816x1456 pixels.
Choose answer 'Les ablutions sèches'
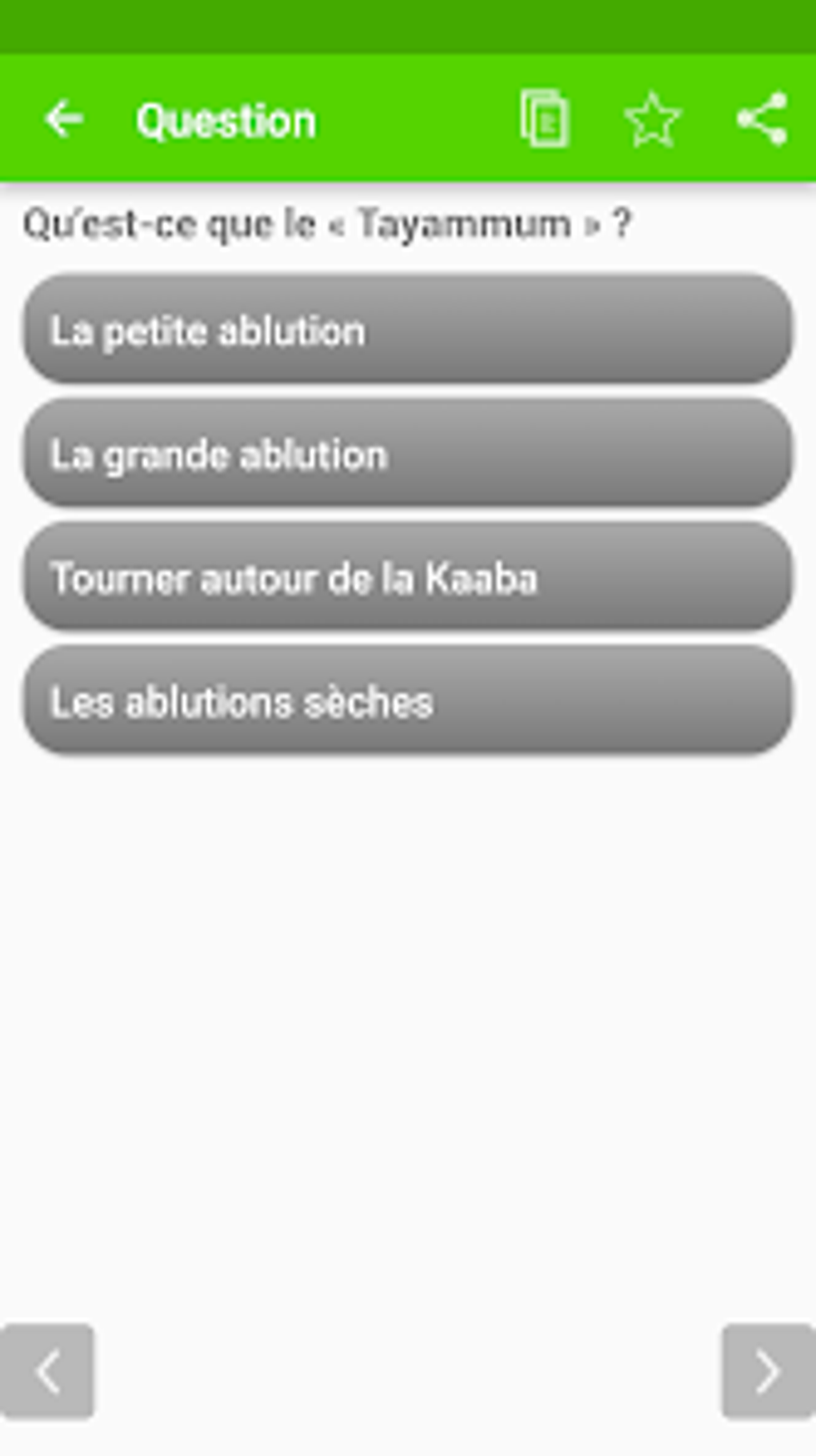[x=408, y=702]
